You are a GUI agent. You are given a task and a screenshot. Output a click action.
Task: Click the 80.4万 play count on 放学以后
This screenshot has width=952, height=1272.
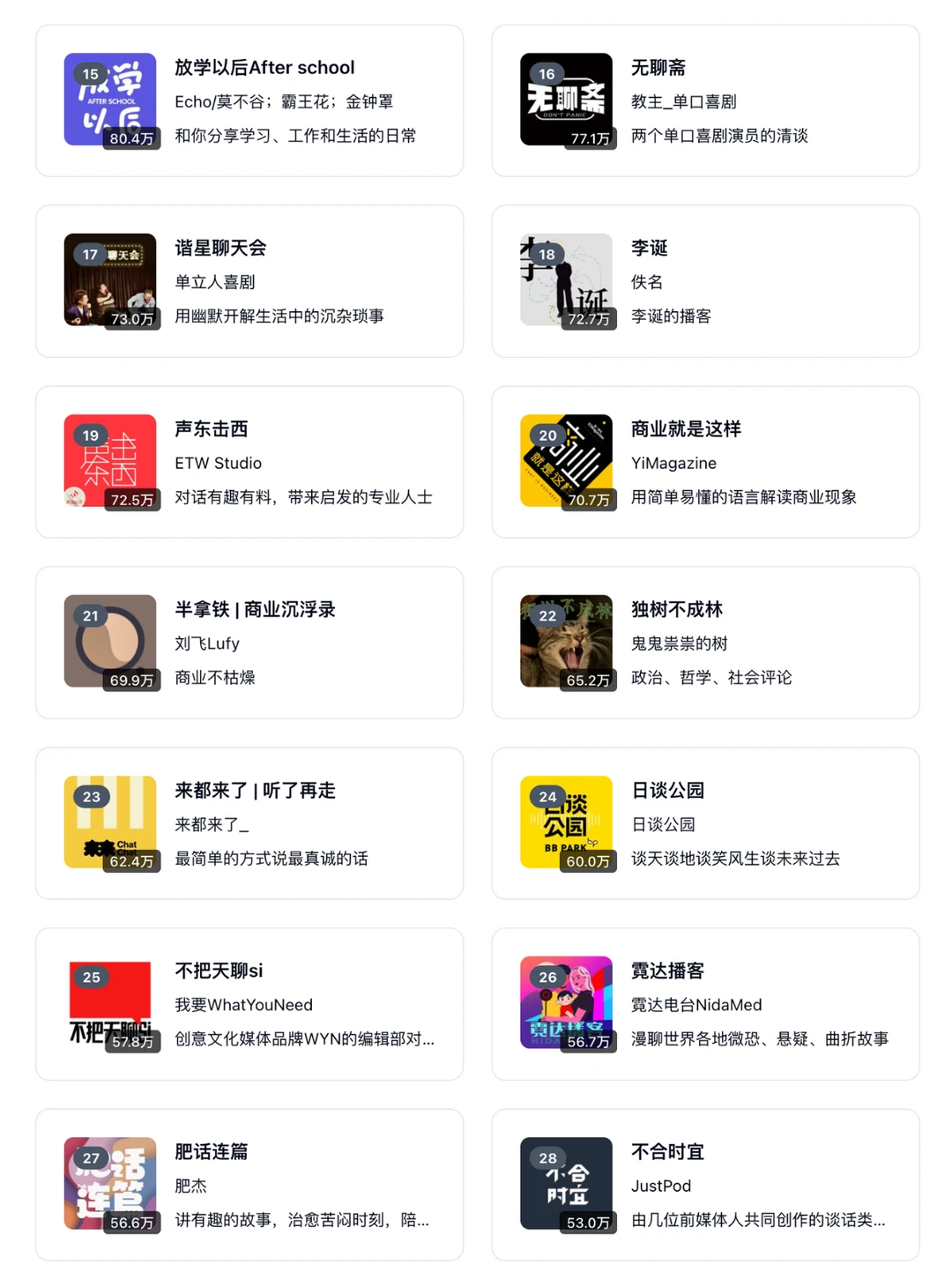point(130,138)
